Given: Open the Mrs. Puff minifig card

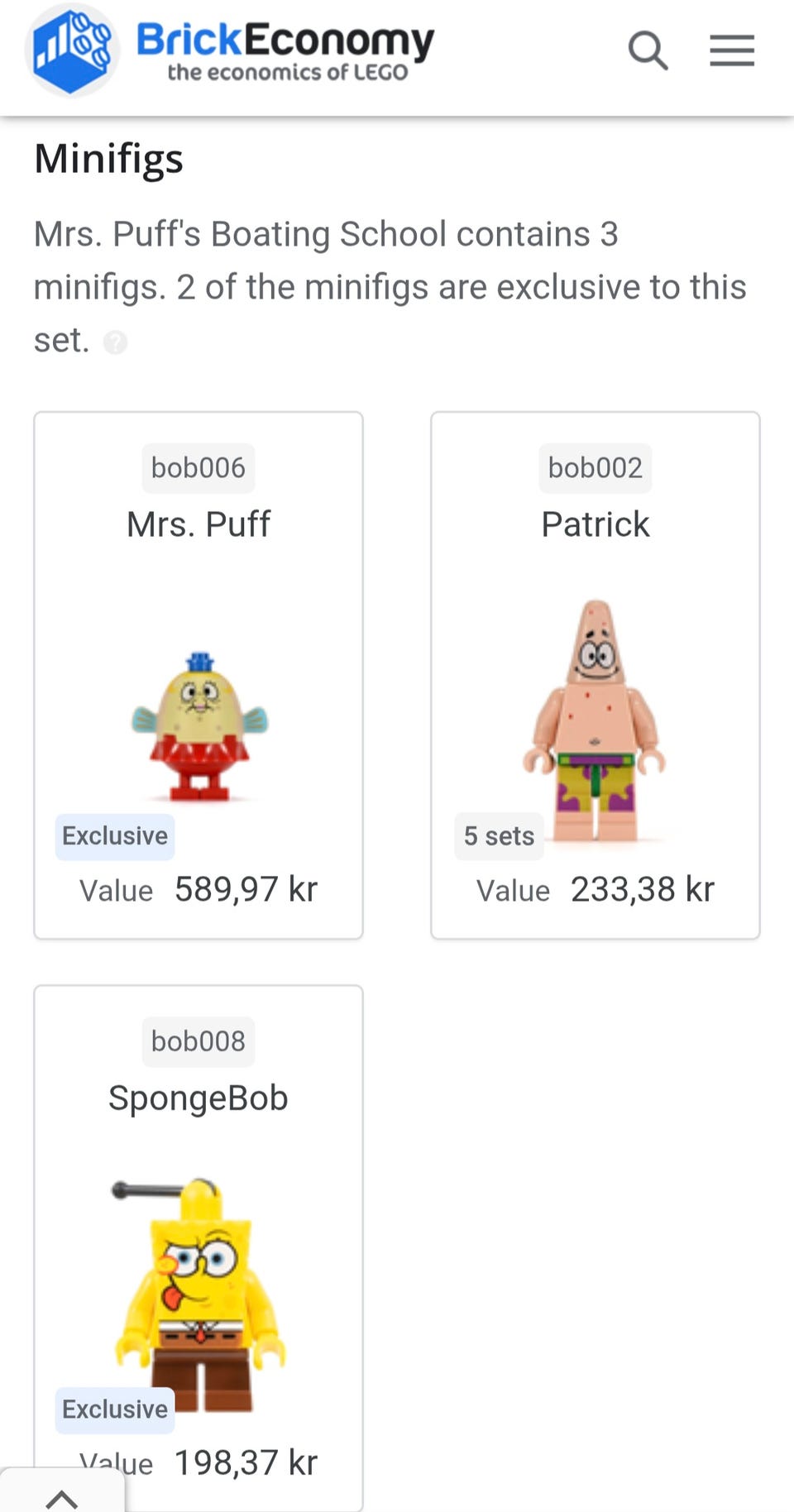Looking at the screenshot, I should point(198,675).
